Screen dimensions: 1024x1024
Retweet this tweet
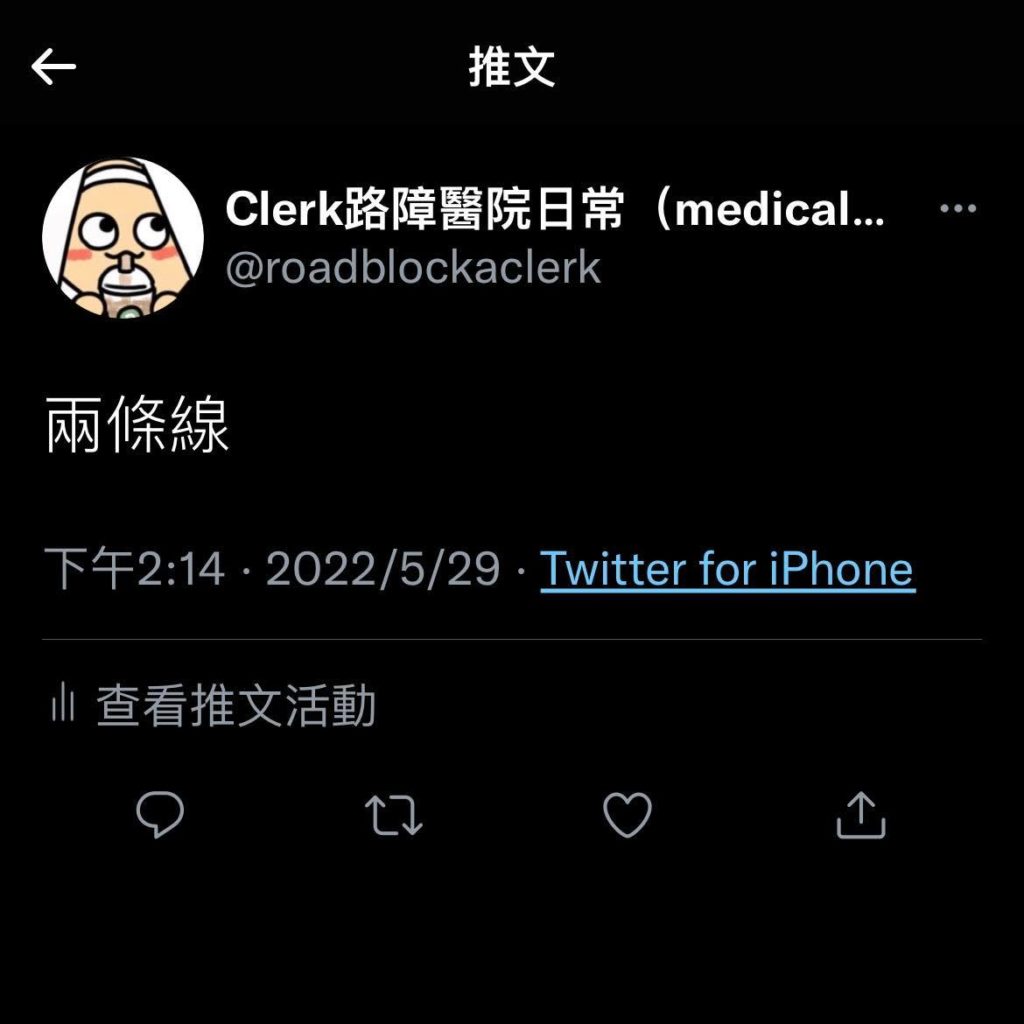pyautogui.click(x=394, y=815)
